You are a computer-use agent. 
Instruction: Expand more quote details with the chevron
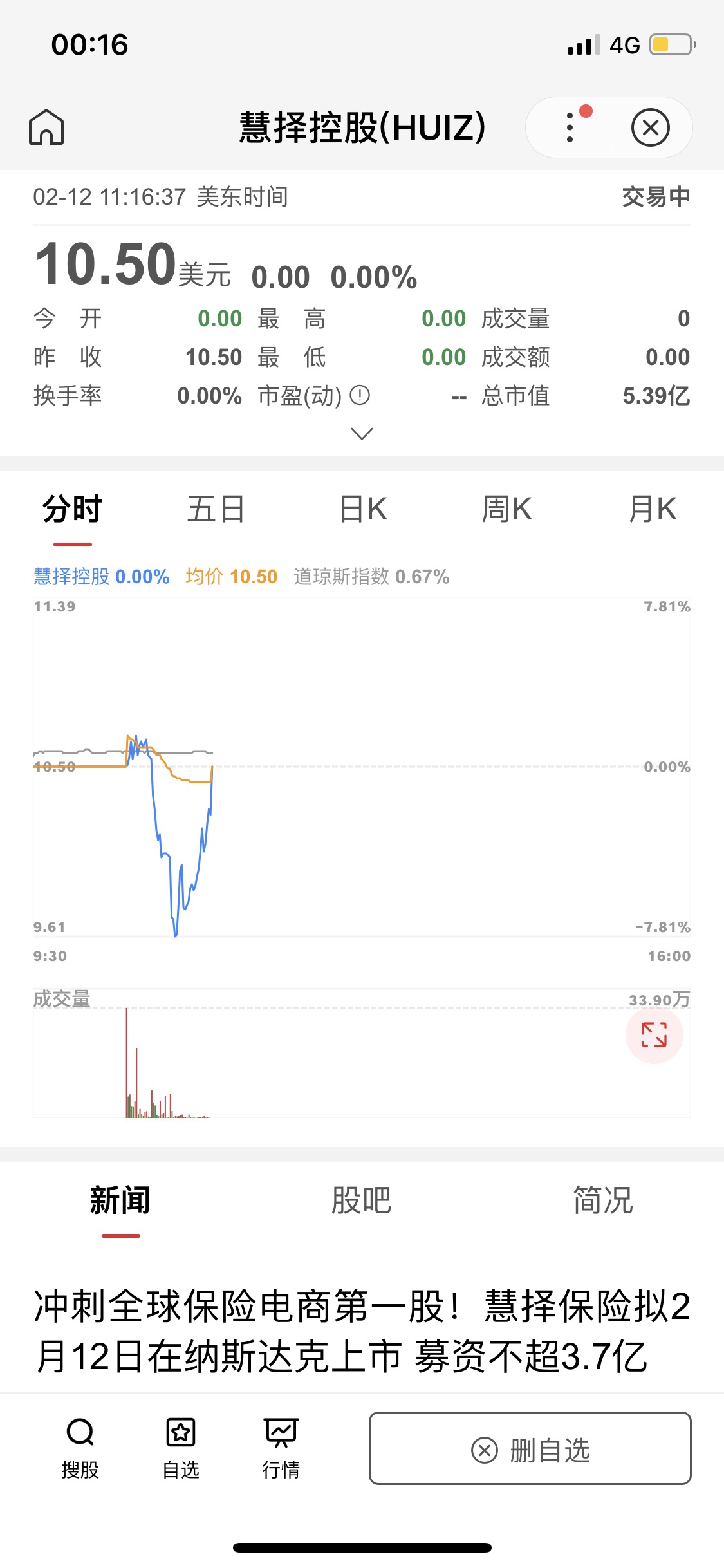tap(362, 433)
